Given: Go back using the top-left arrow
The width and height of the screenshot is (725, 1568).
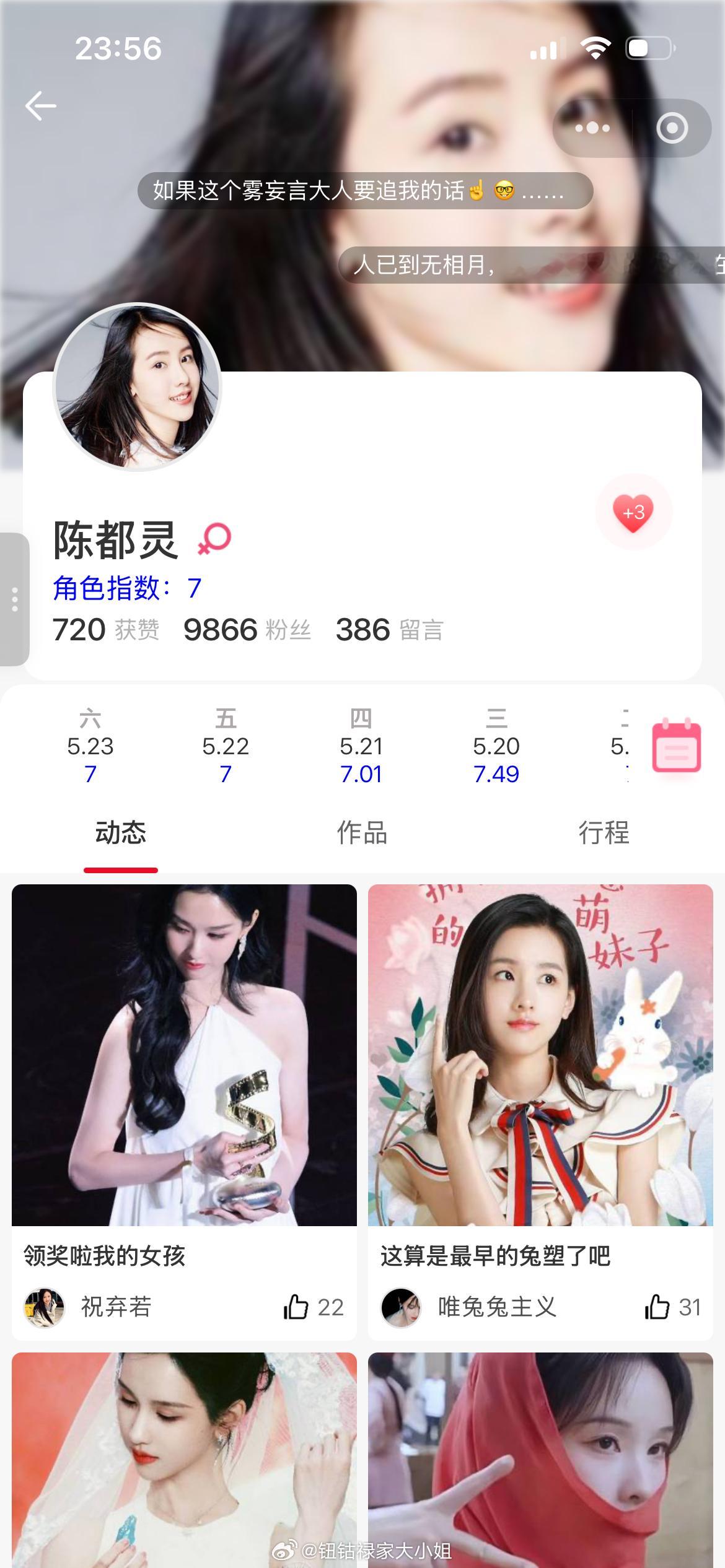Looking at the screenshot, I should coord(40,106).
